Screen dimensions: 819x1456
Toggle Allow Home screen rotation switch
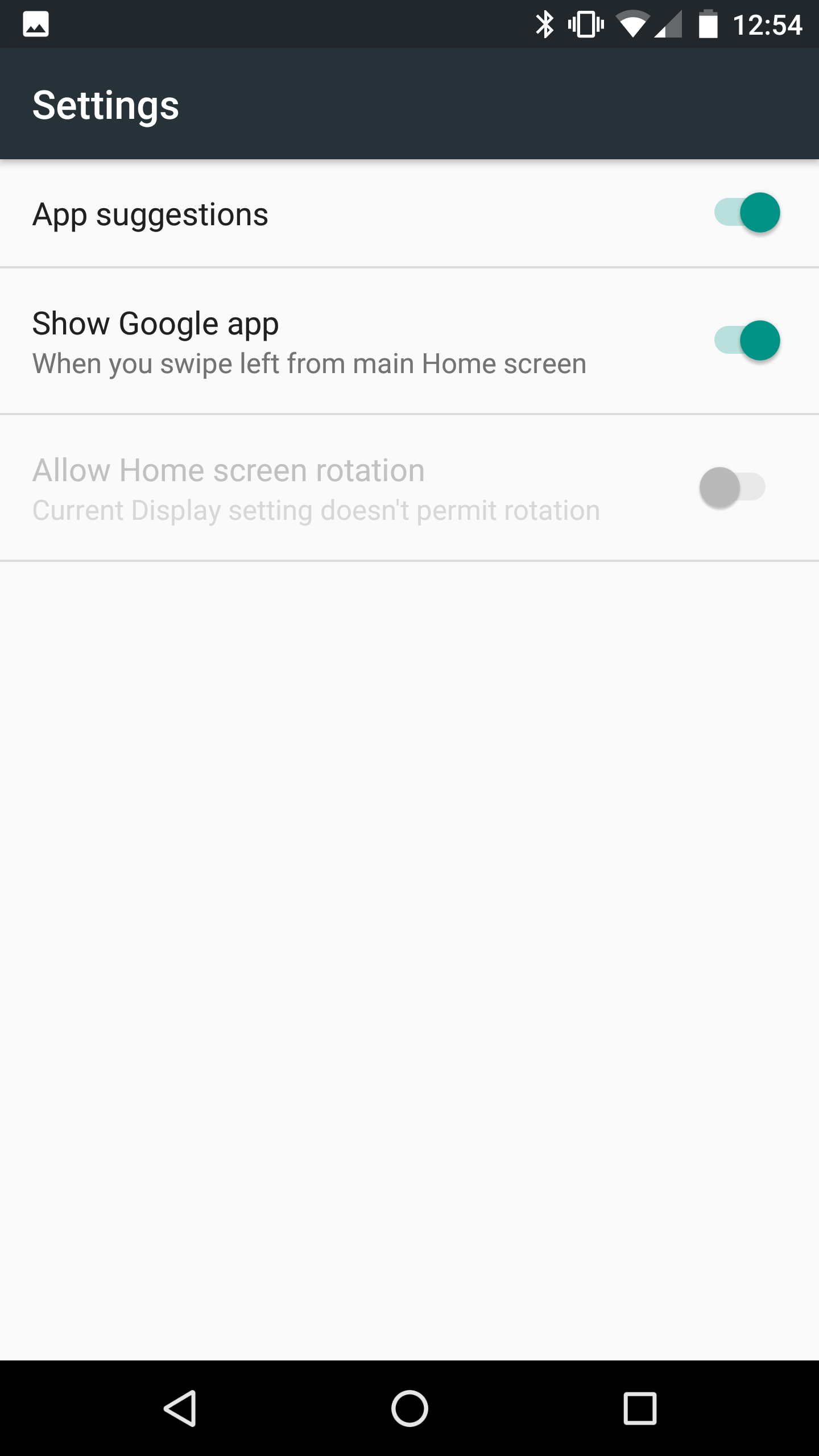tap(734, 487)
